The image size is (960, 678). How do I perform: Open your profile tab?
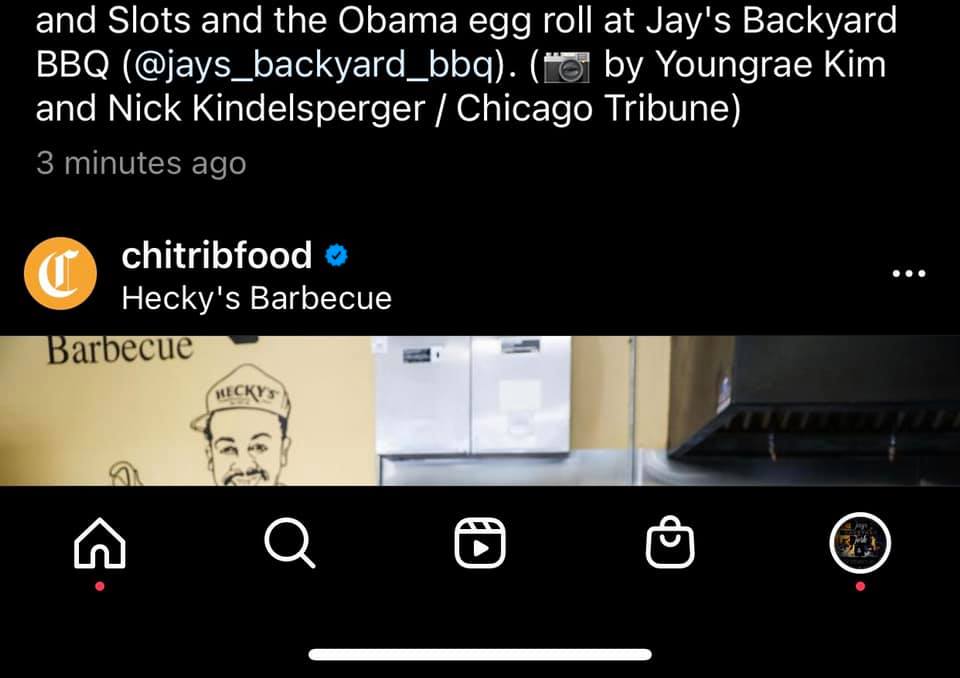point(860,546)
